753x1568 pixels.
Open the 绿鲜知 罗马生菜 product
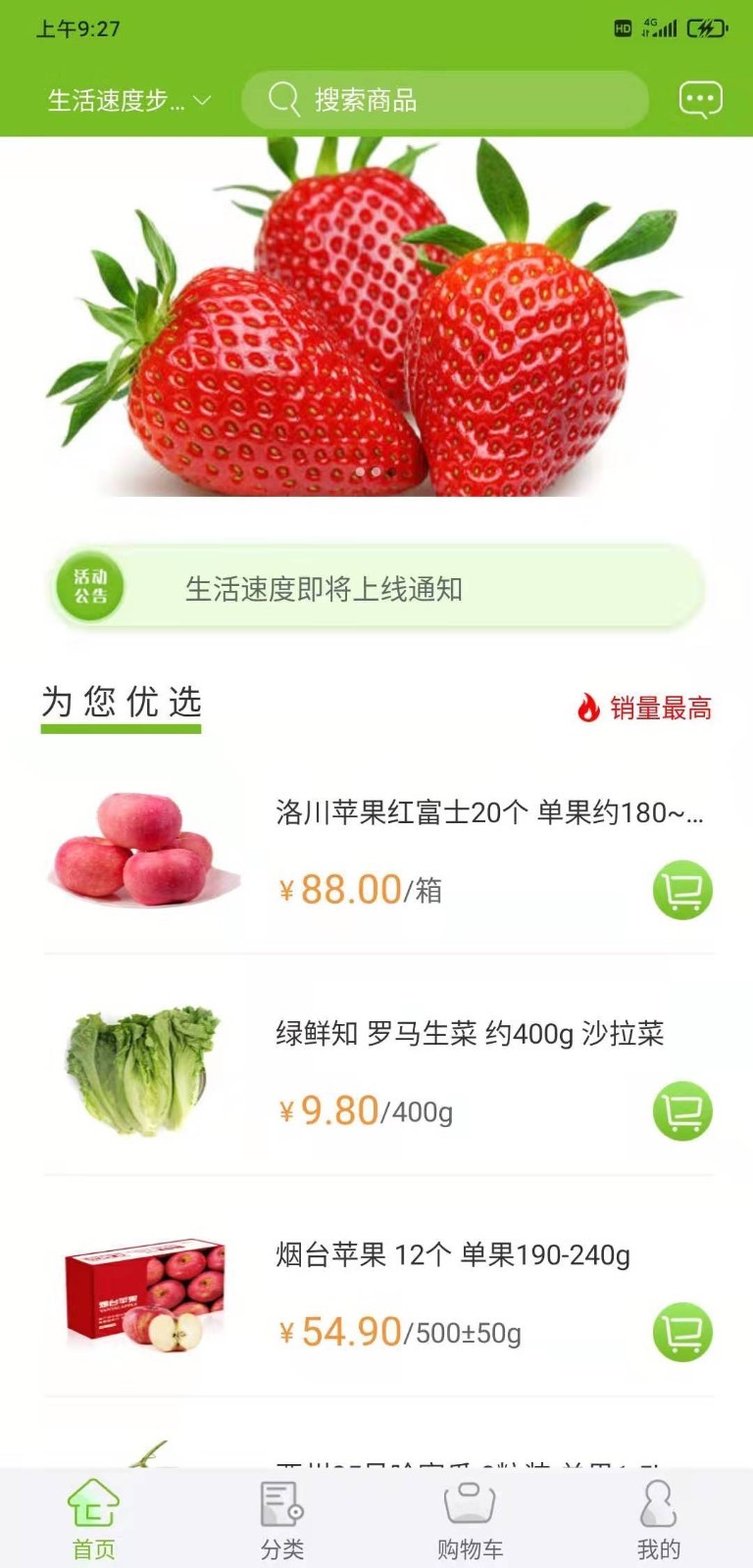click(470, 1033)
